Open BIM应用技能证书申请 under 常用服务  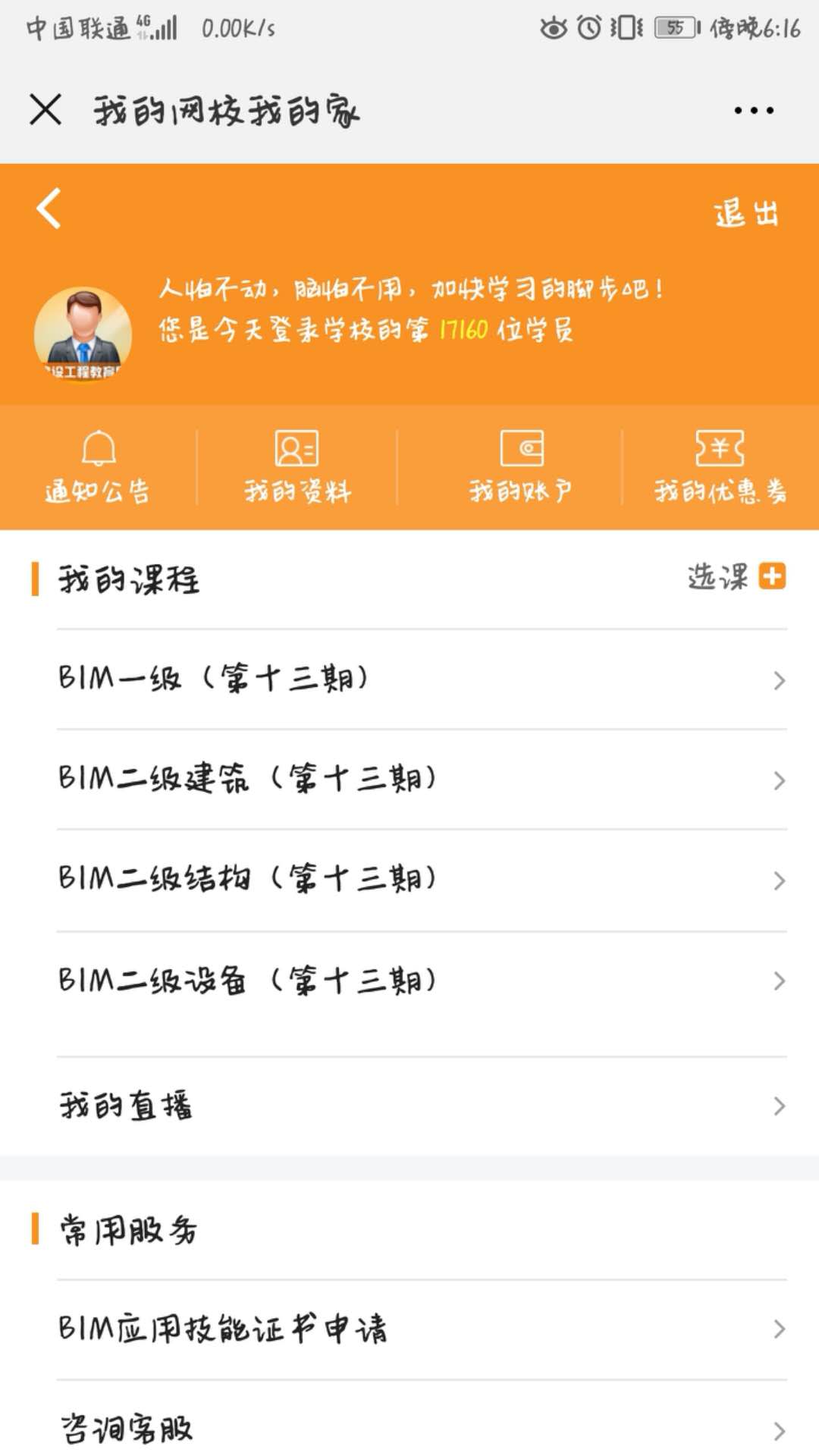pos(409,1329)
